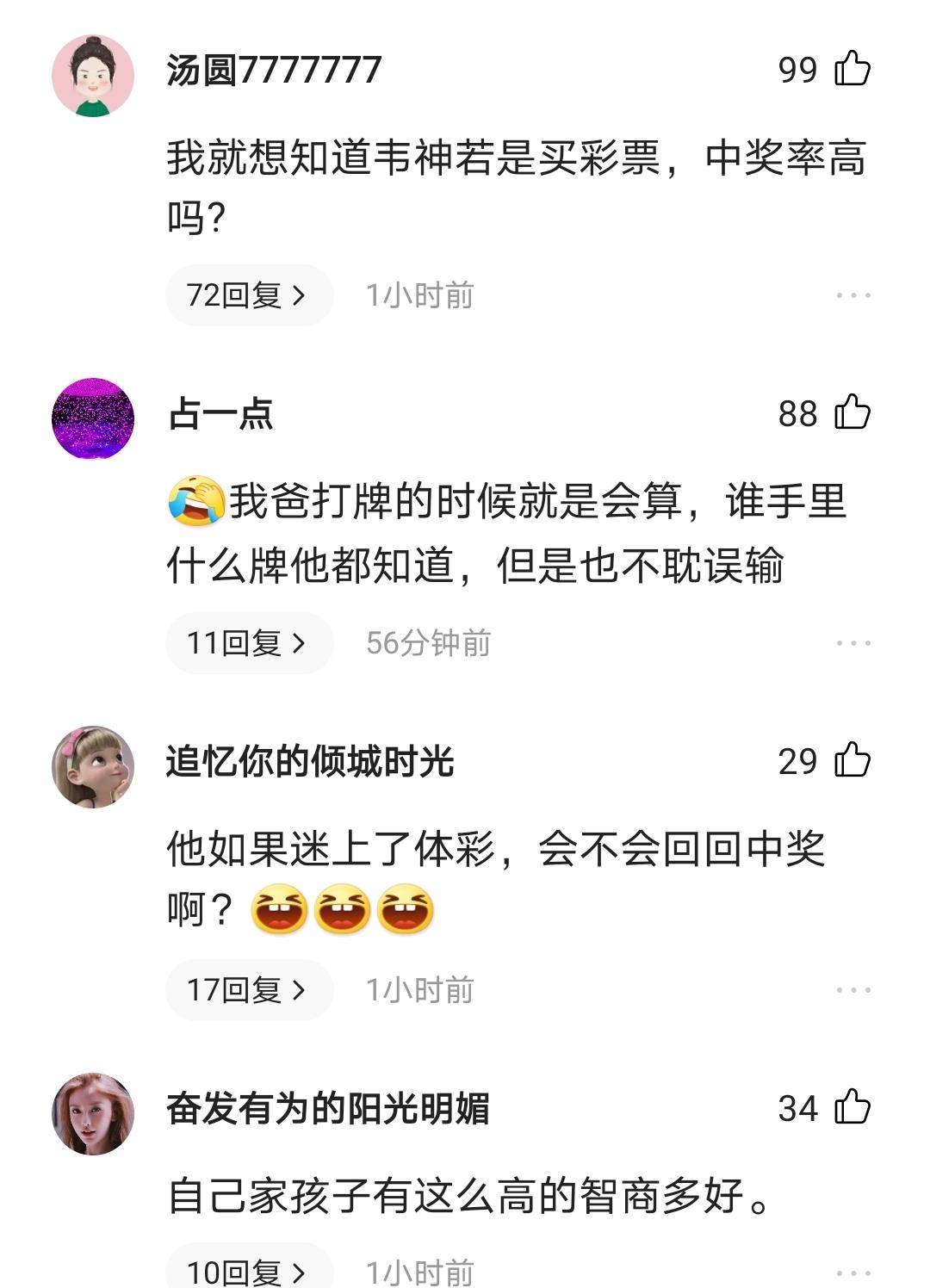930x1288 pixels.
Task: Like the comment by 汤圆7777777
Action: (852, 69)
